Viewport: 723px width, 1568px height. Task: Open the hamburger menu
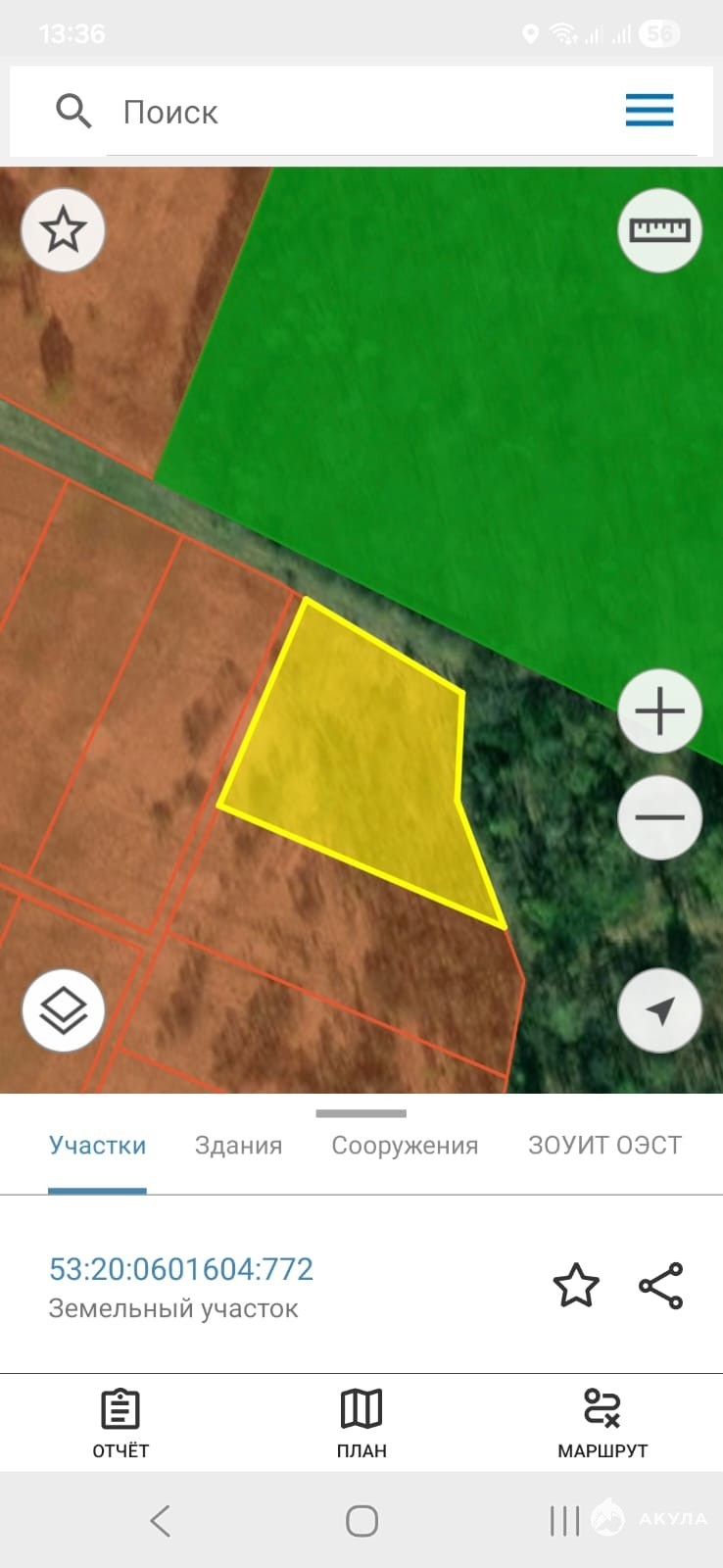(650, 111)
